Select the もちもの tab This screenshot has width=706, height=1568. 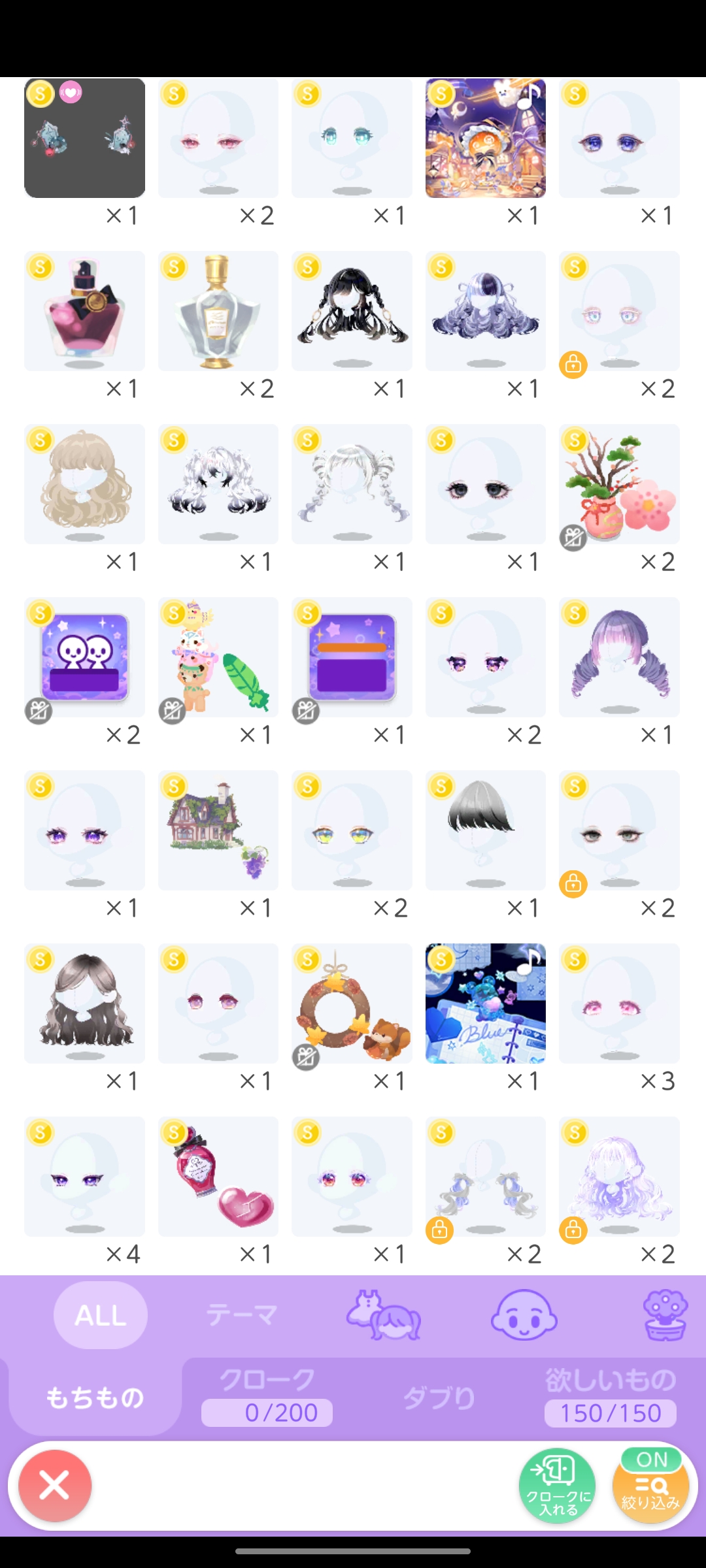[x=95, y=1398]
